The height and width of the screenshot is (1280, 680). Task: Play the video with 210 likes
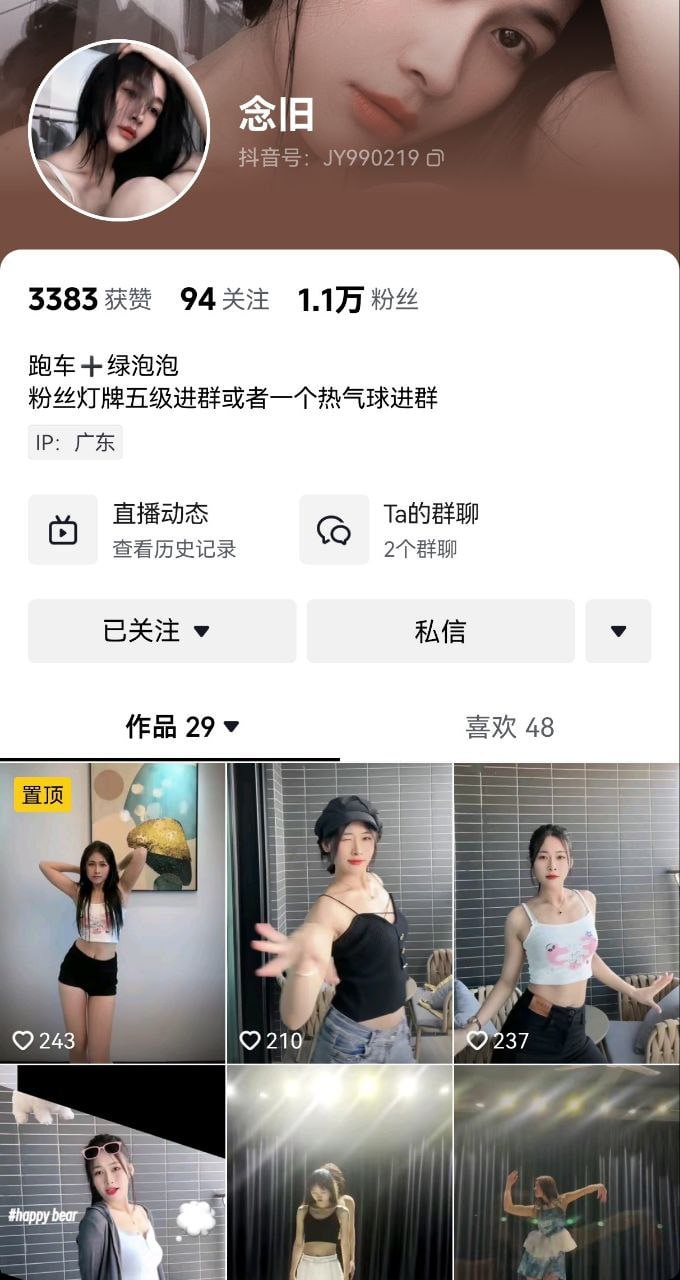click(x=340, y=912)
